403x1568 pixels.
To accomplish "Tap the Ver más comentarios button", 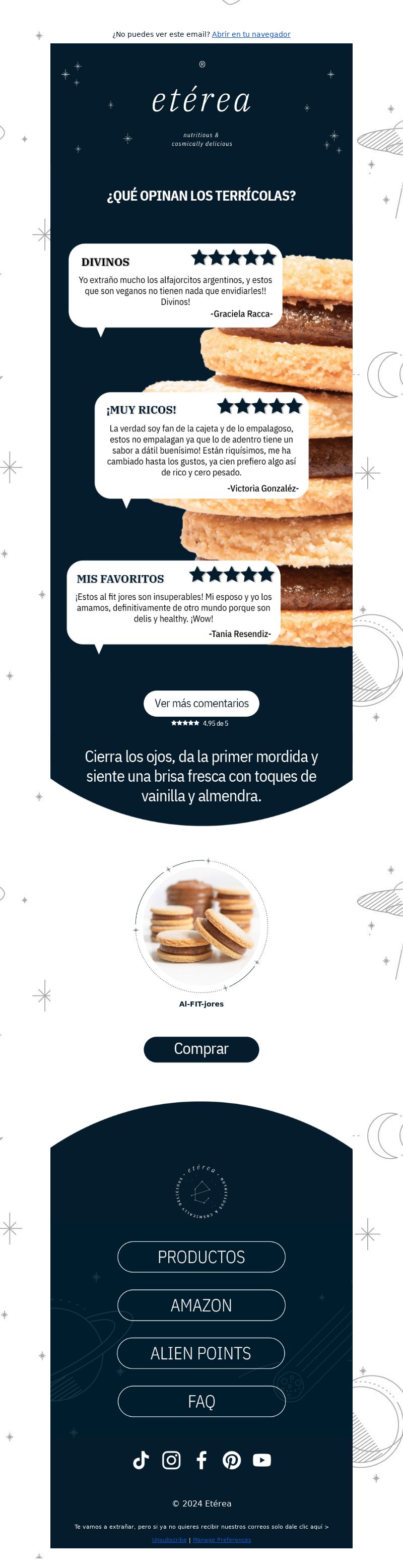I will coord(201,703).
